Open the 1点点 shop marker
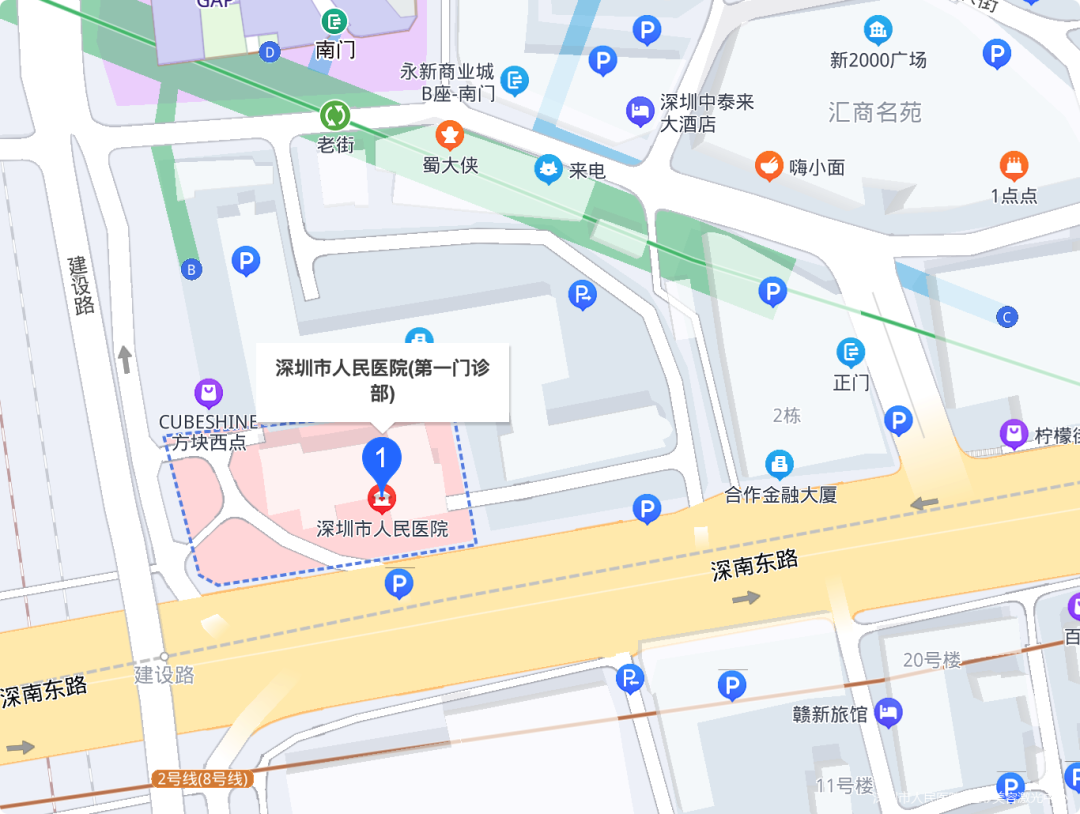The image size is (1080, 814). [1014, 166]
